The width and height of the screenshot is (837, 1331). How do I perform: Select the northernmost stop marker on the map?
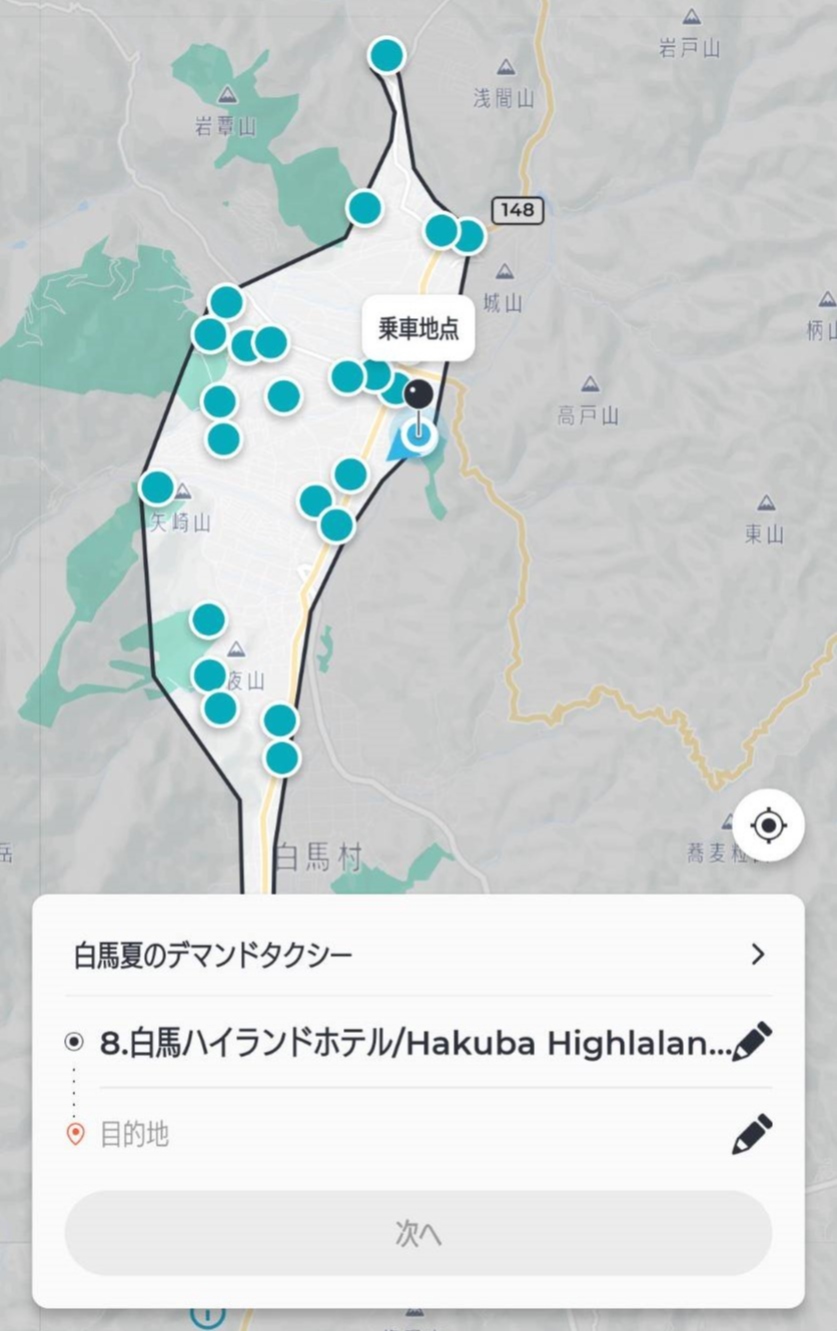coord(387,55)
